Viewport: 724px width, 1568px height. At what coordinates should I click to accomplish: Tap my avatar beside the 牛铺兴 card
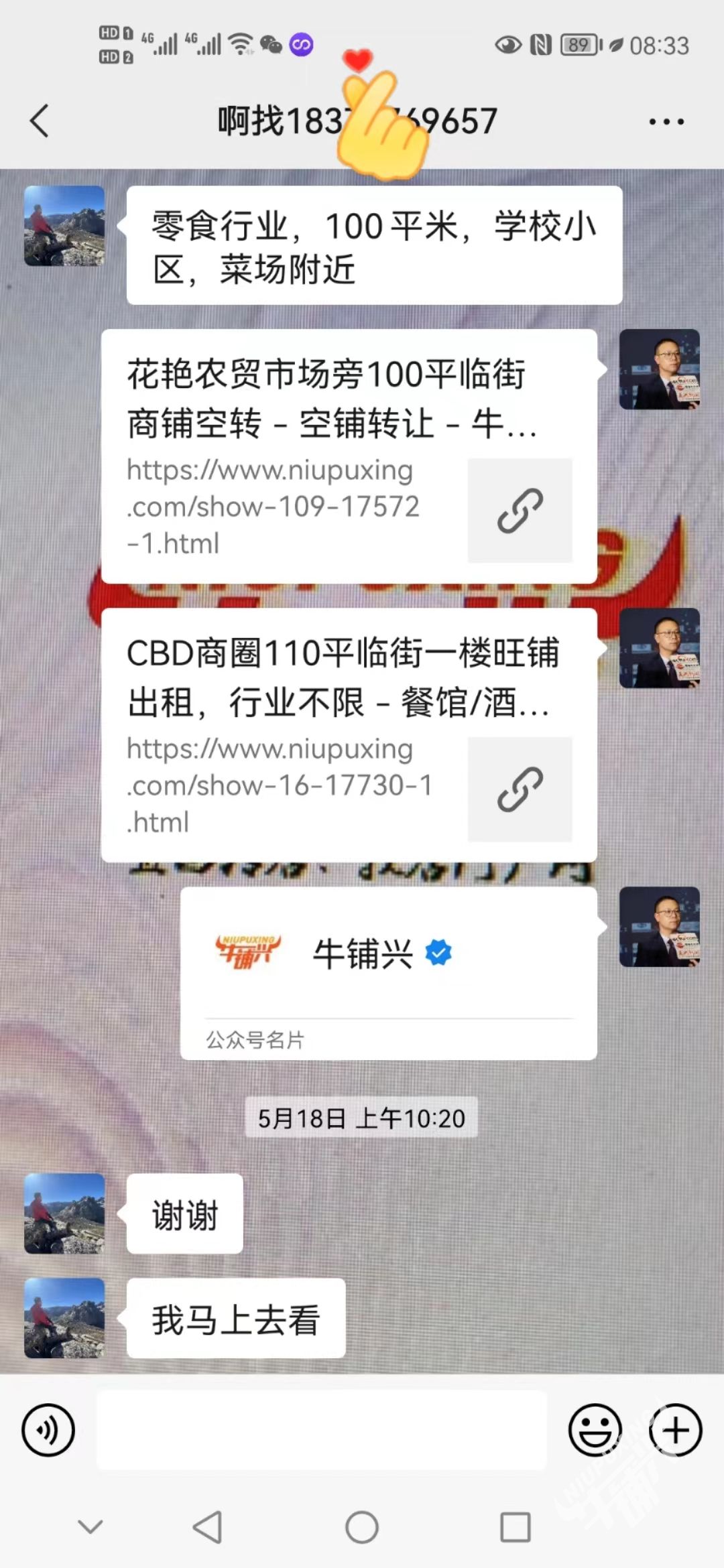pos(659,926)
